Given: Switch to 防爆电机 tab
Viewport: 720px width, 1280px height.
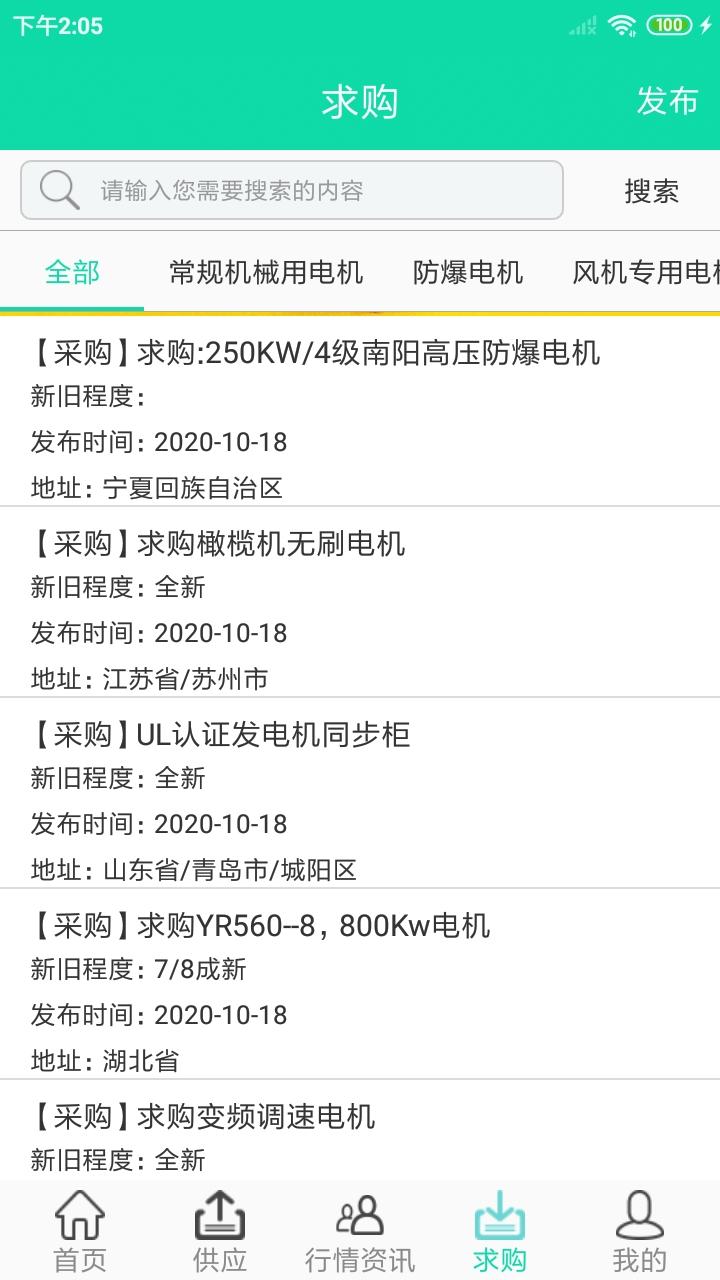Looking at the screenshot, I should pos(468,272).
